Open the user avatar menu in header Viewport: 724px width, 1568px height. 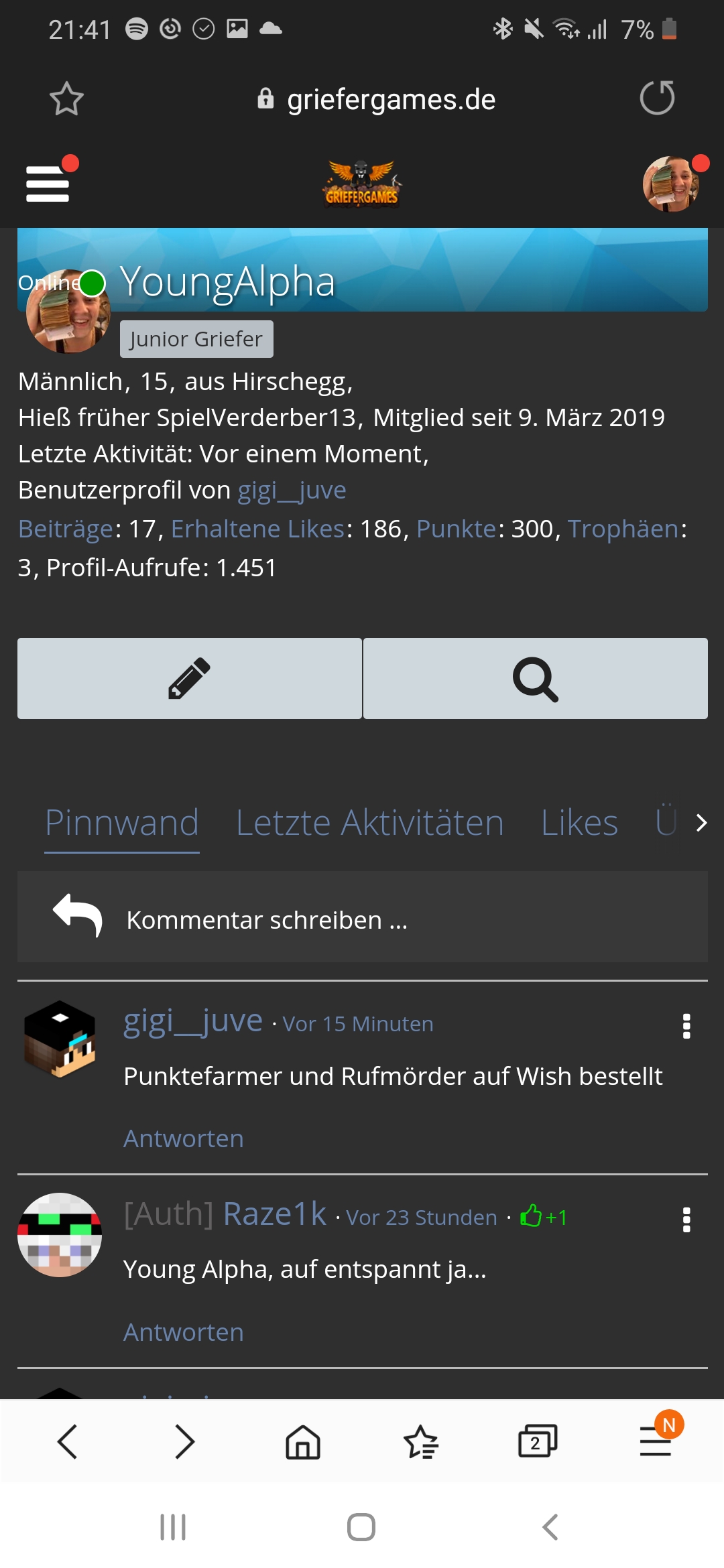(x=671, y=184)
